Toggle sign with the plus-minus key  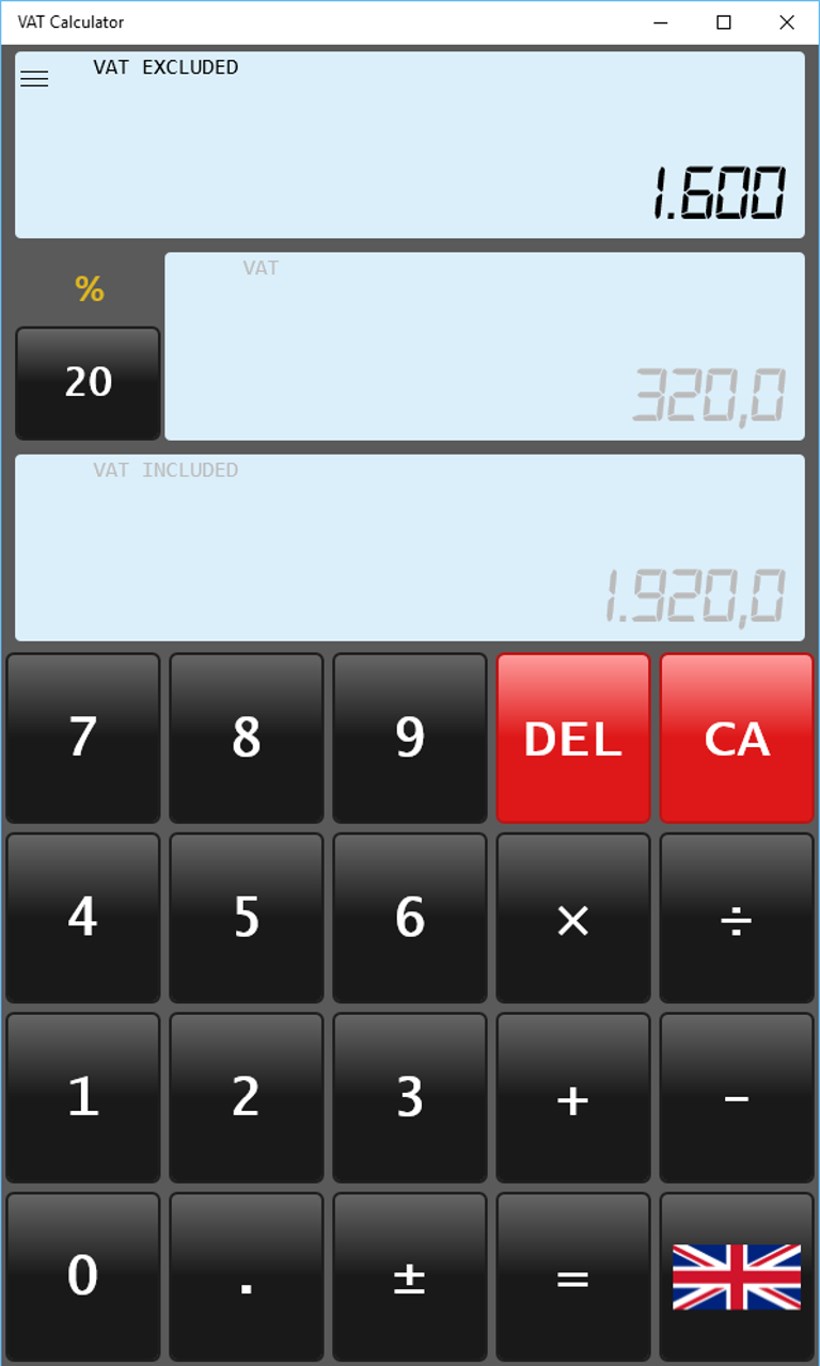(410, 1277)
